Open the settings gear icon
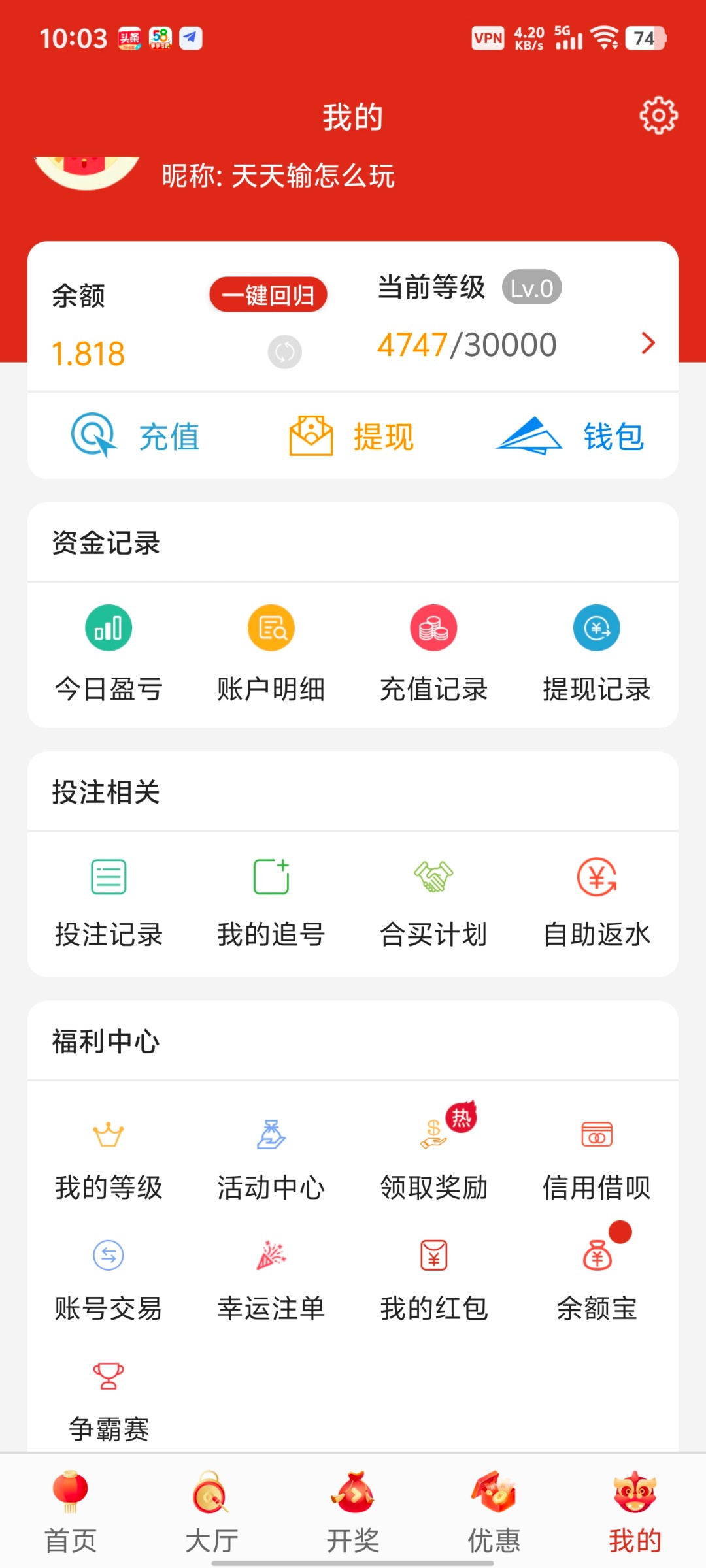The height and width of the screenshot is (1568, 706). pyautogui.click(x=658, y=116)
